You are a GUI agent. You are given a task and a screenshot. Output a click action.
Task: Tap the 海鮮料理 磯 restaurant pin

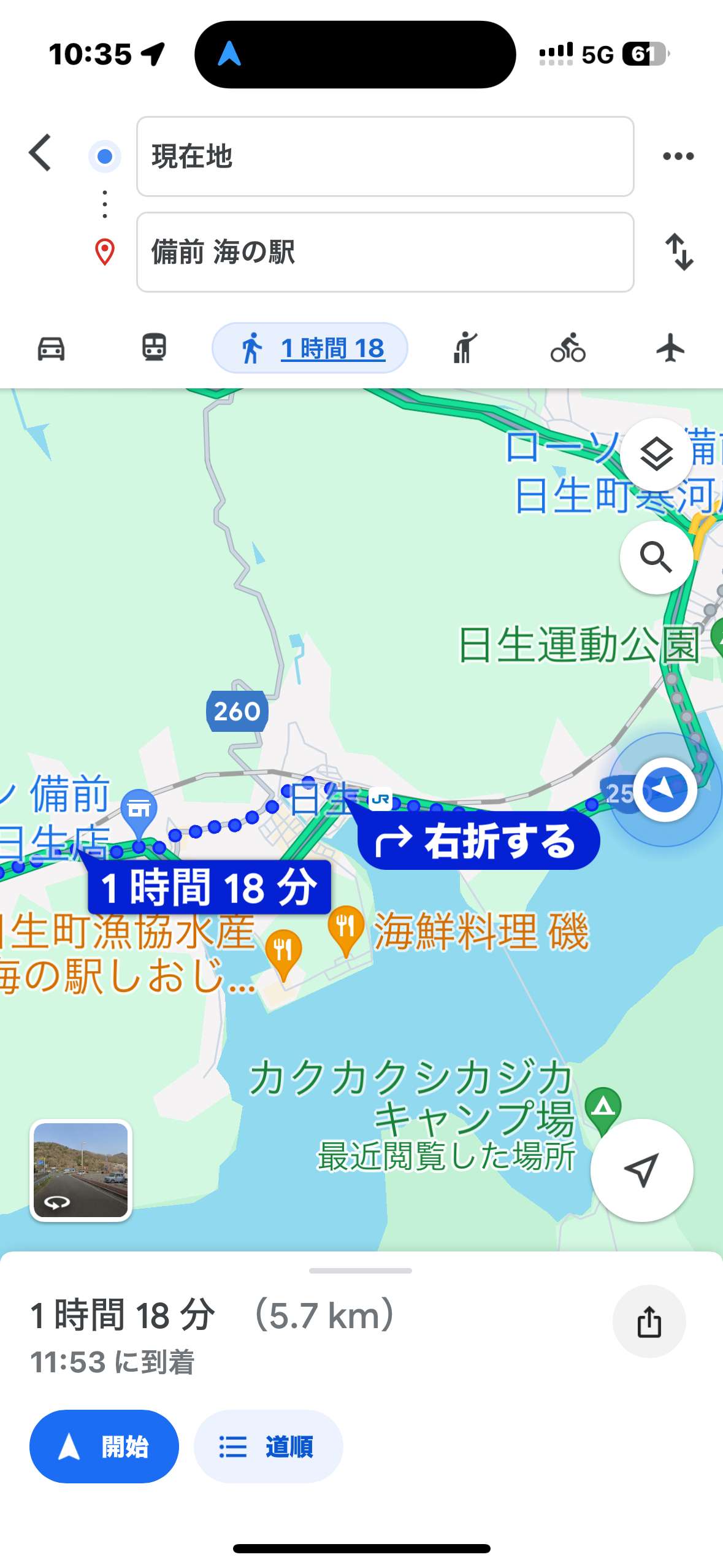tap(346, 928)
